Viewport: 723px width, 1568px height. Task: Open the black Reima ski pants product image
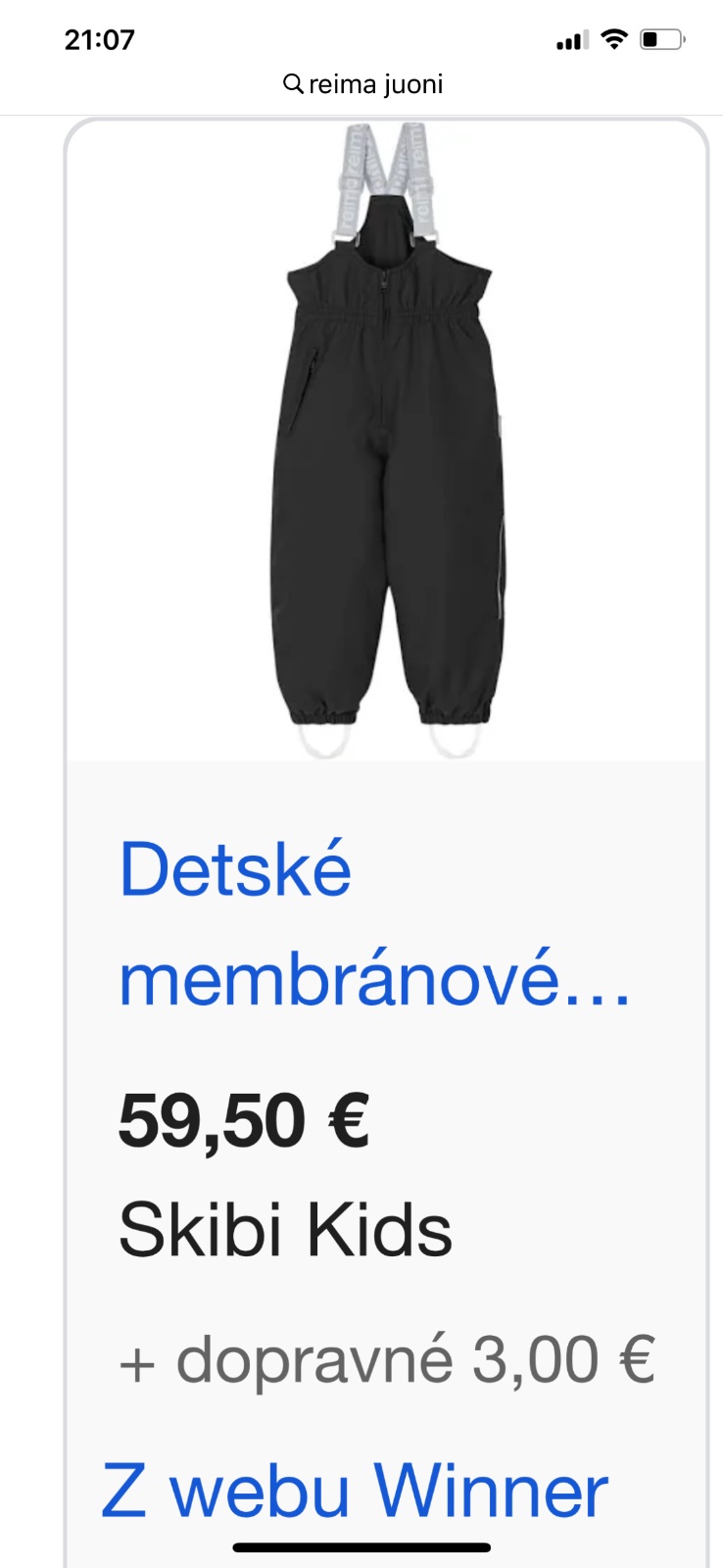pos(386,441)
